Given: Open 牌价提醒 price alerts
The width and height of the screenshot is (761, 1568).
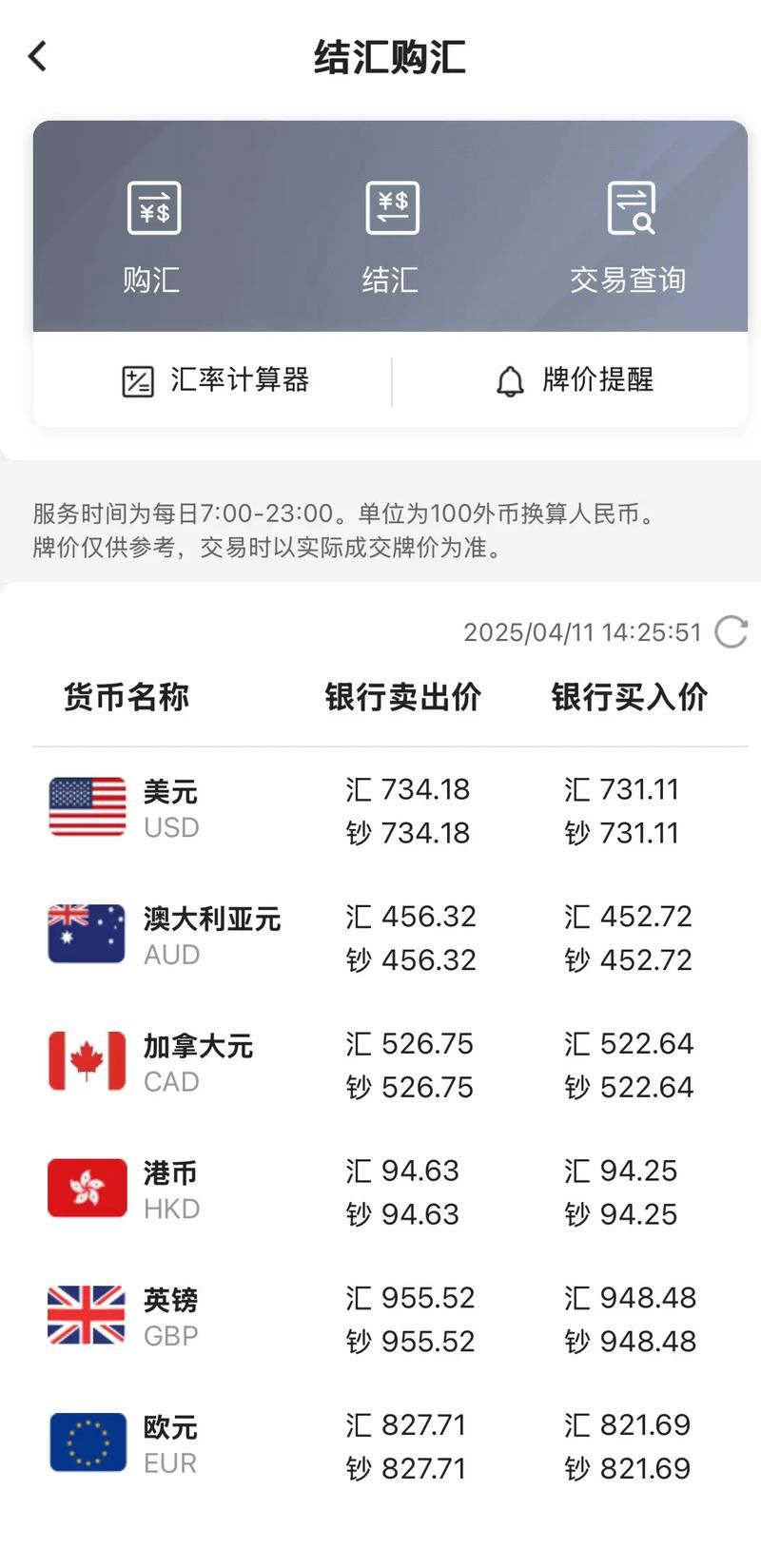Looking at the screenshot, I should [x=574, y=380].
